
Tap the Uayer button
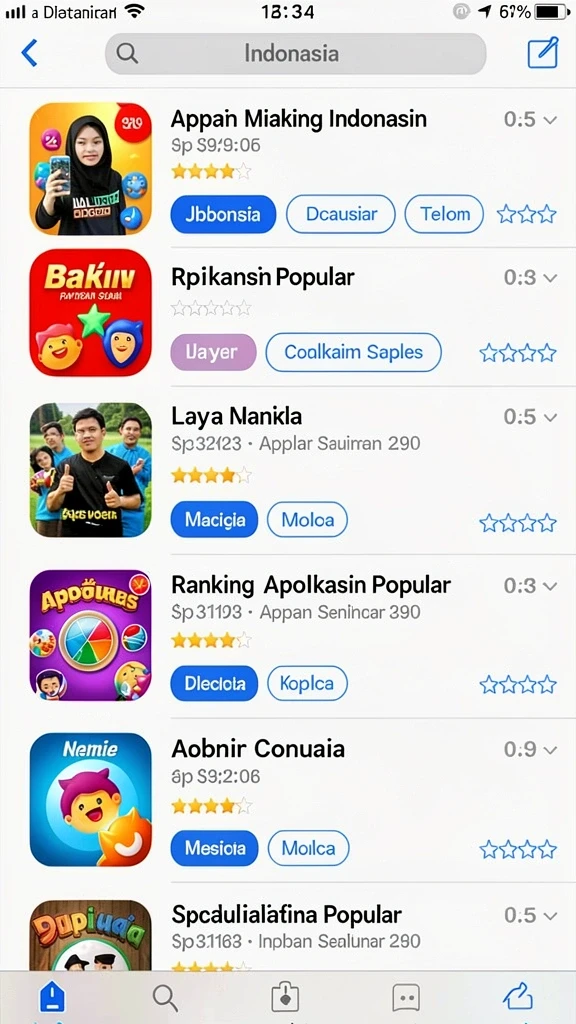pyautogui.click(x=213, y=353)
